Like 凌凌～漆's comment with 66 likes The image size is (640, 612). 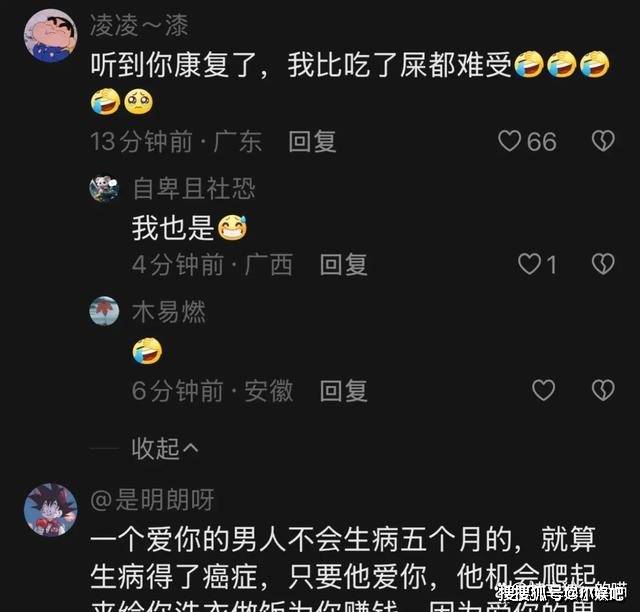click(511, 141)
